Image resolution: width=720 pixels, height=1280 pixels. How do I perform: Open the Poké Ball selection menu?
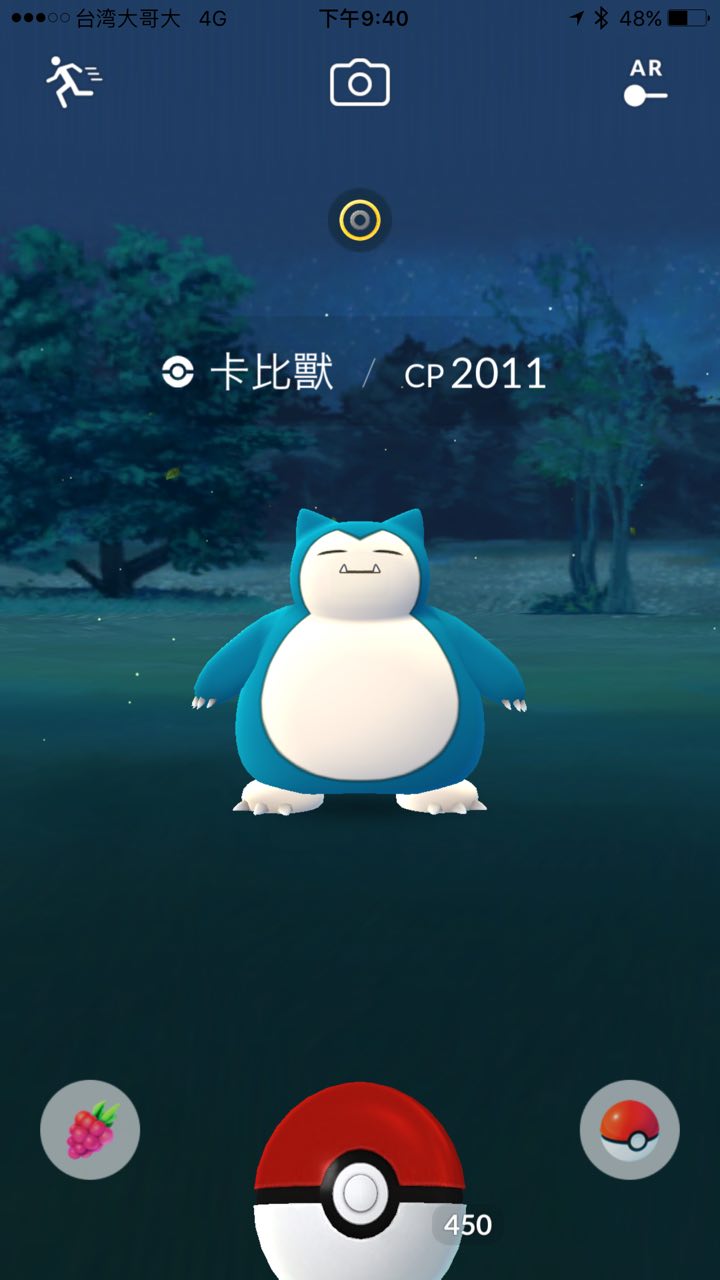pyautogui.click(x=629, y=1130)
